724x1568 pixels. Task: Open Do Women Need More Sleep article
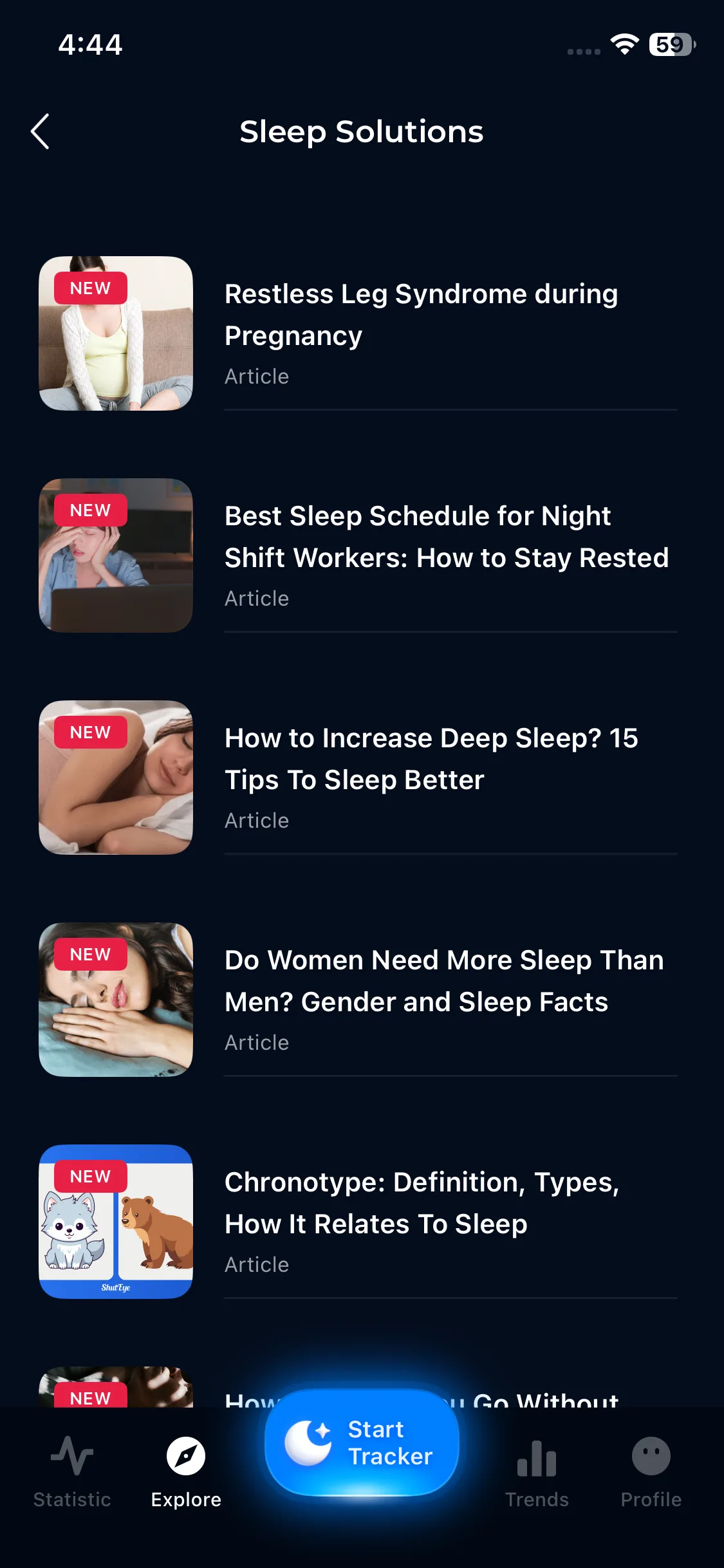click(x=444, y=982)
